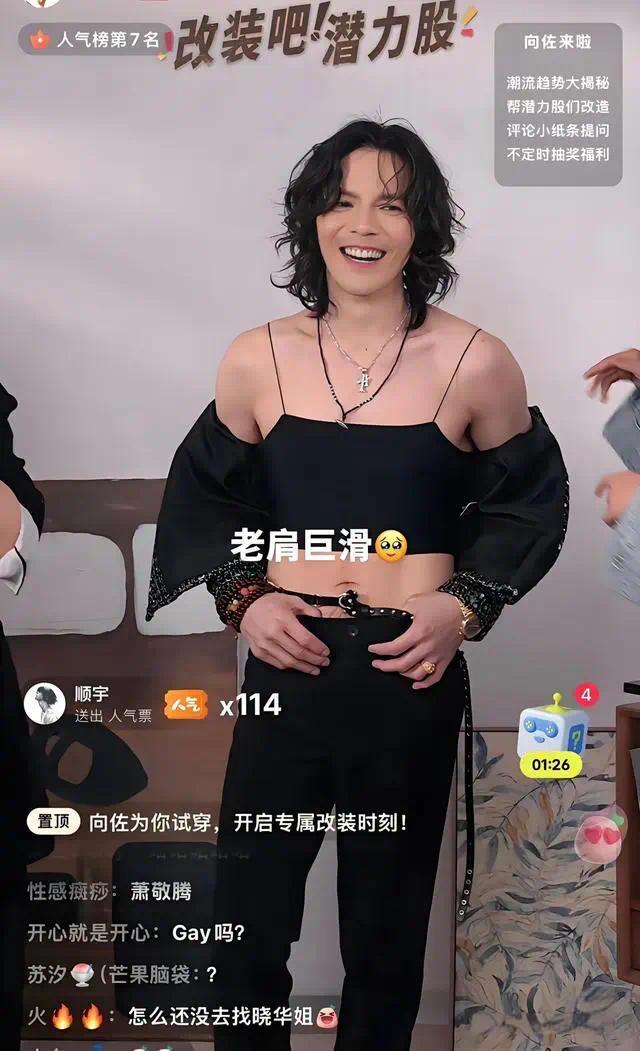Open the 向佐来啦 livestream info card
The image size is (640, 1051).
point(558,104)
